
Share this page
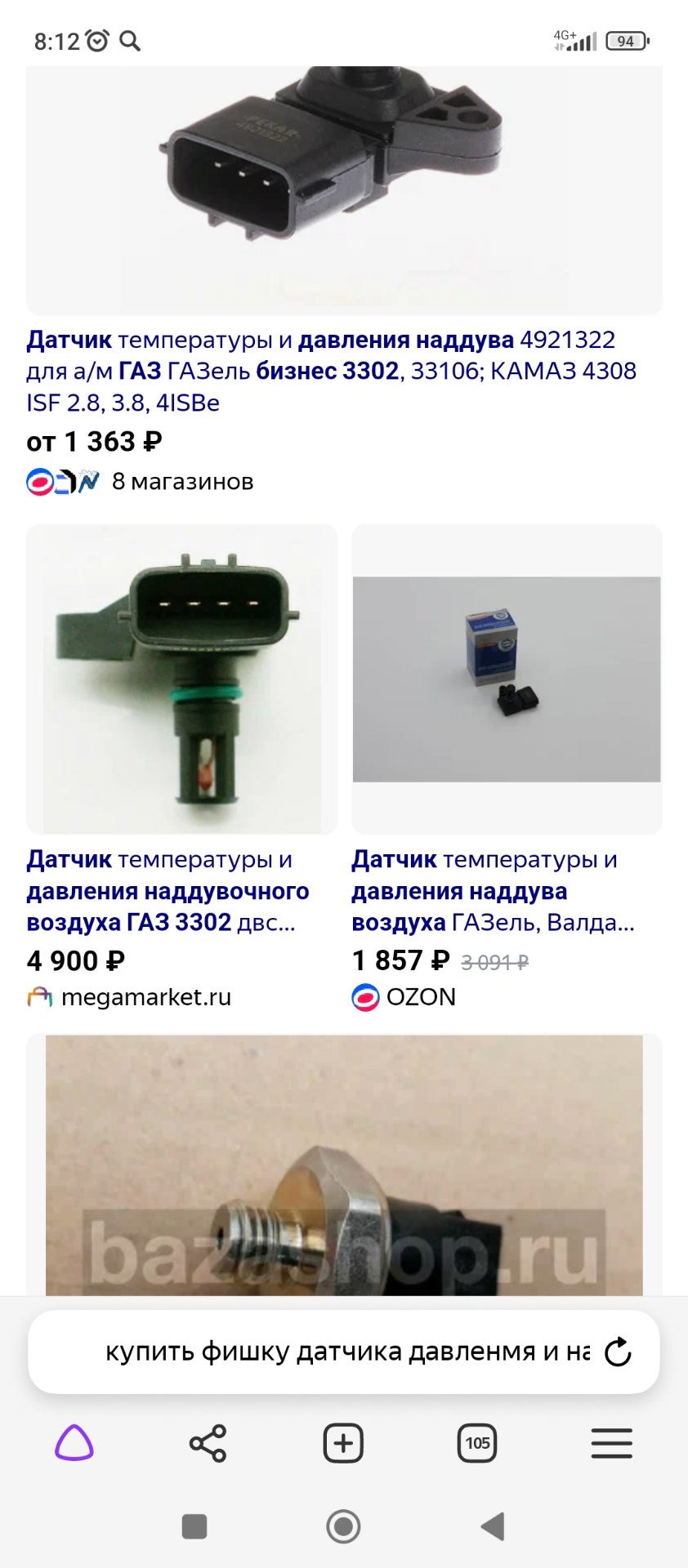pos(208,1443)
